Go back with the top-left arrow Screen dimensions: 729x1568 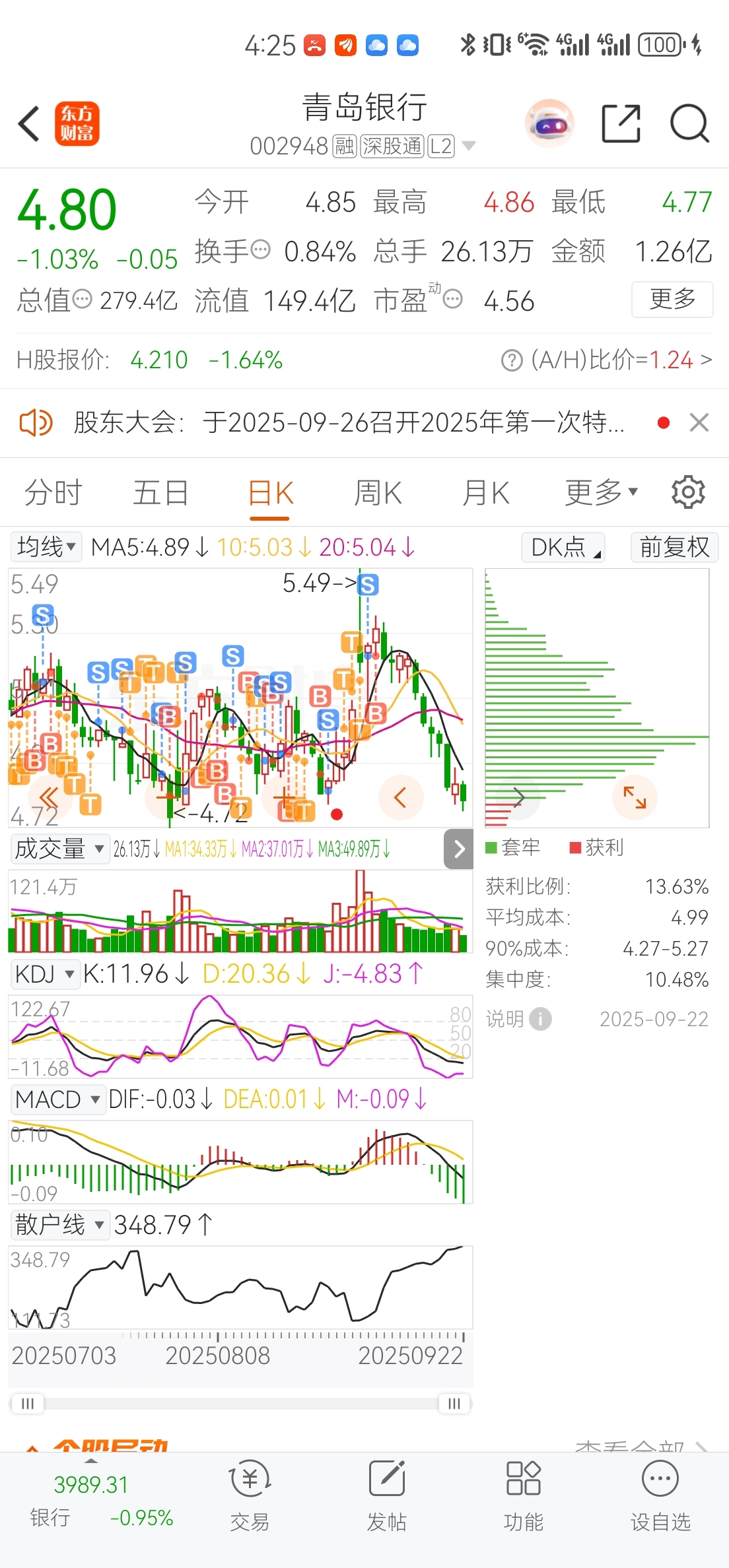point(29,123)
